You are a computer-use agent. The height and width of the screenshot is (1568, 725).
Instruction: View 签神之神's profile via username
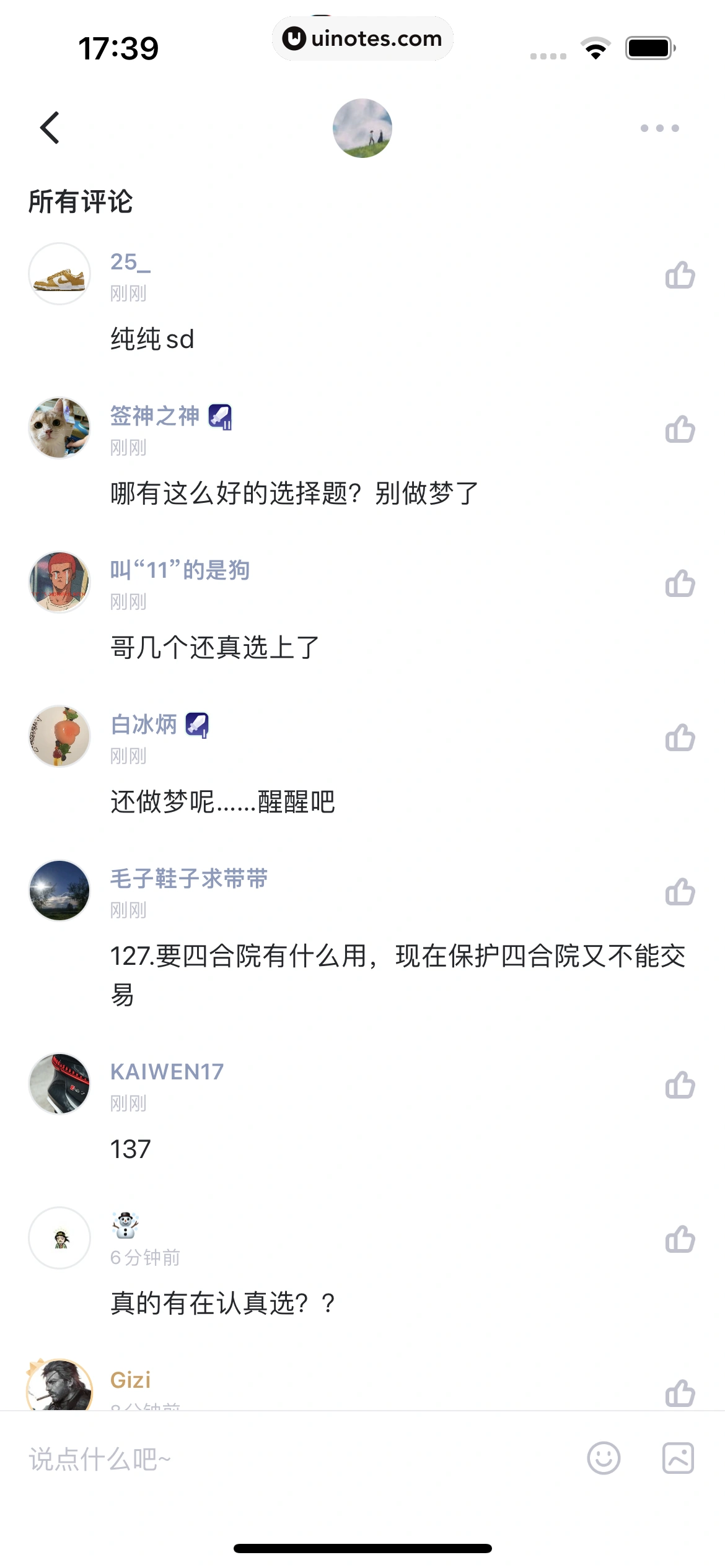pyautogui.click(x=154, y=416)
